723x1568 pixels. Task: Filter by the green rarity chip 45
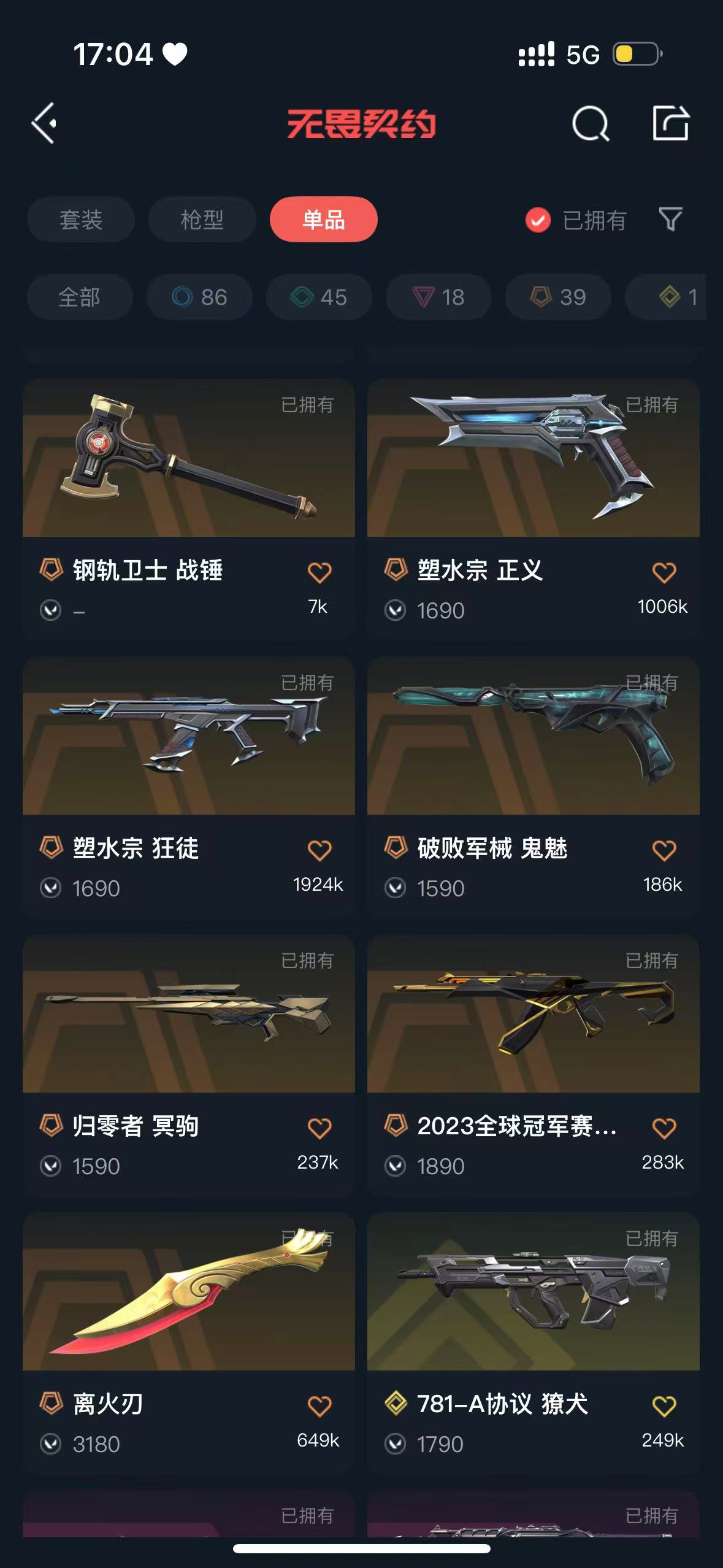click(x=319, y=298)
